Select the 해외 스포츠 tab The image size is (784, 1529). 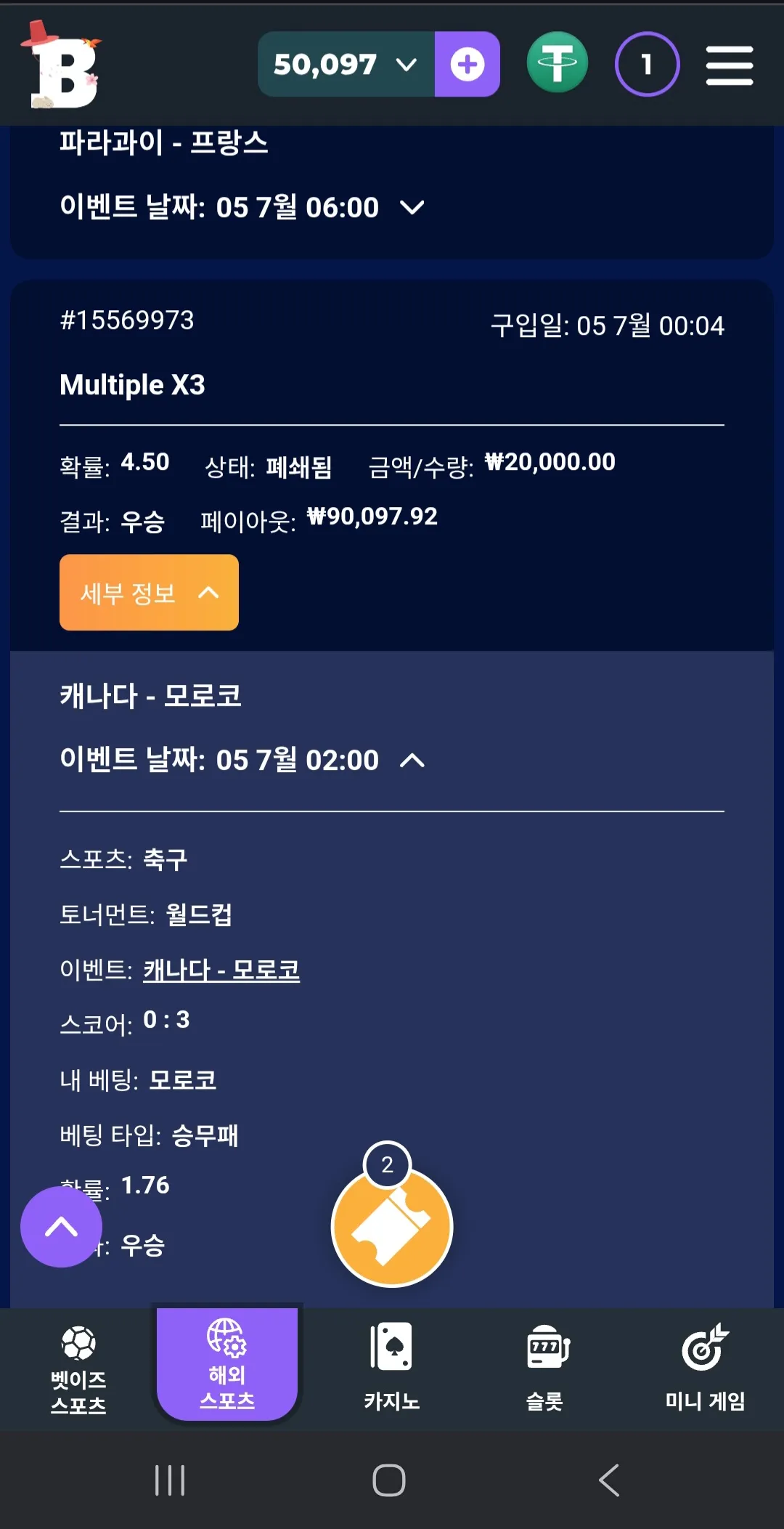227,1364
